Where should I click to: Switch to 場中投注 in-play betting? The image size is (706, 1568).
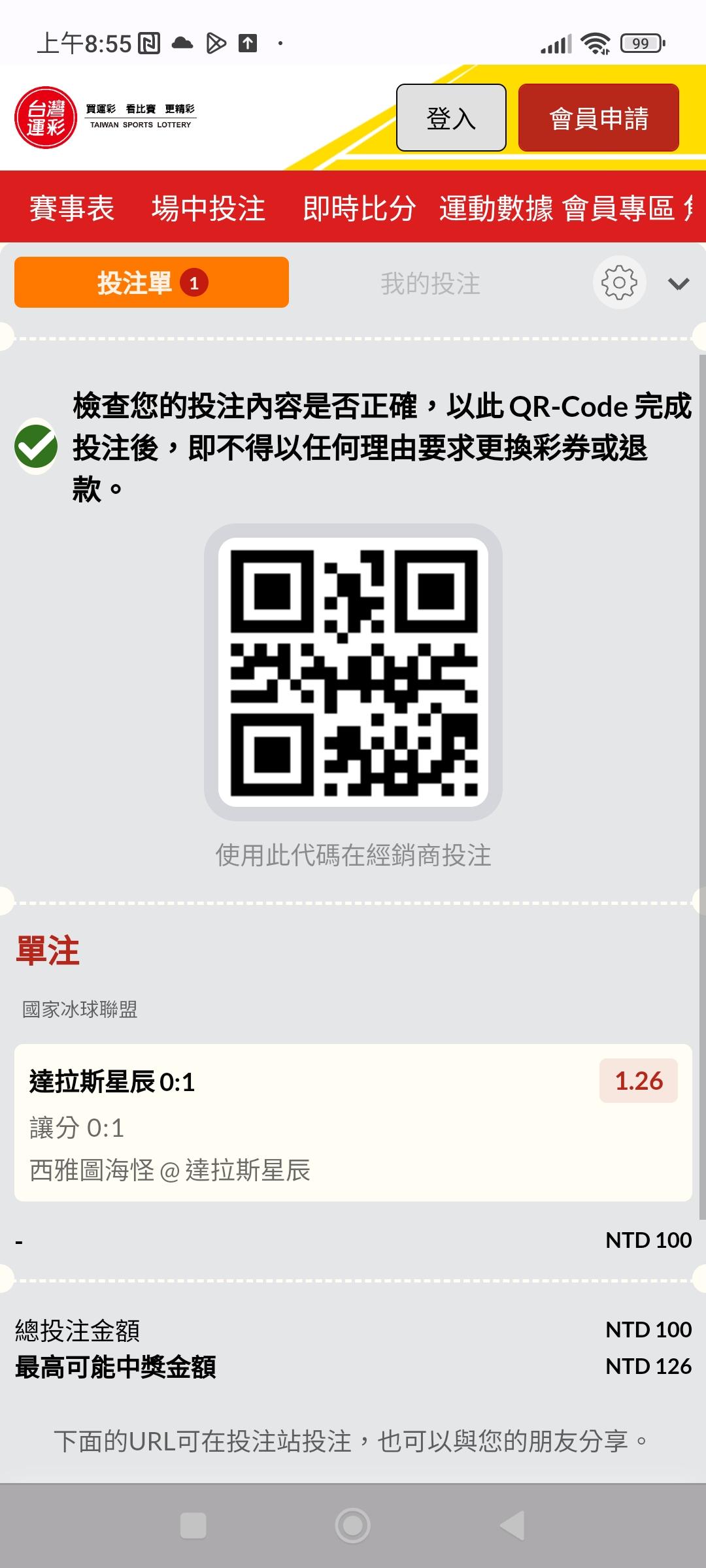pos(209,208)
